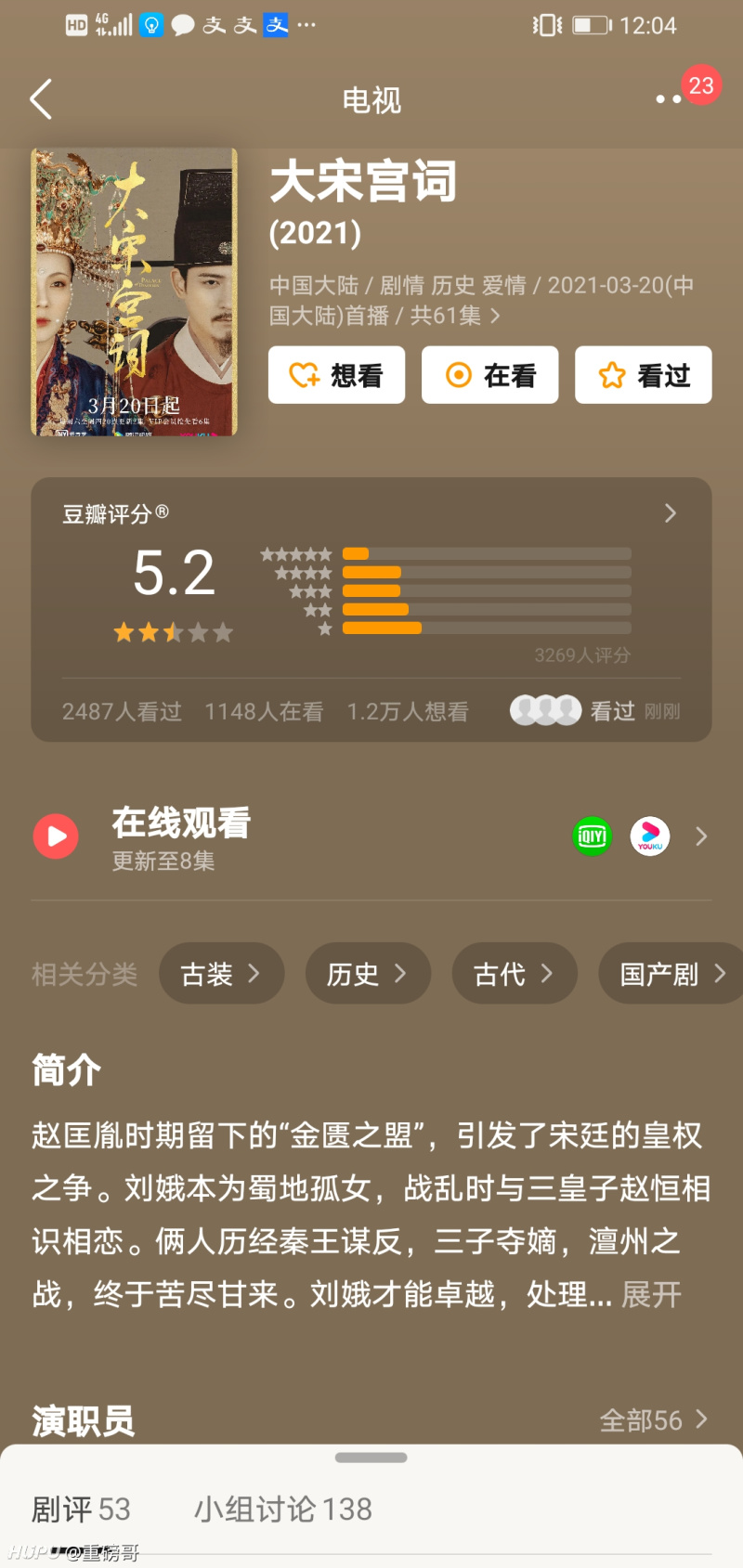Switch to the 小组讨论 138 tab
This screenshot has height=1568, width=743.
pos(281,1510)
